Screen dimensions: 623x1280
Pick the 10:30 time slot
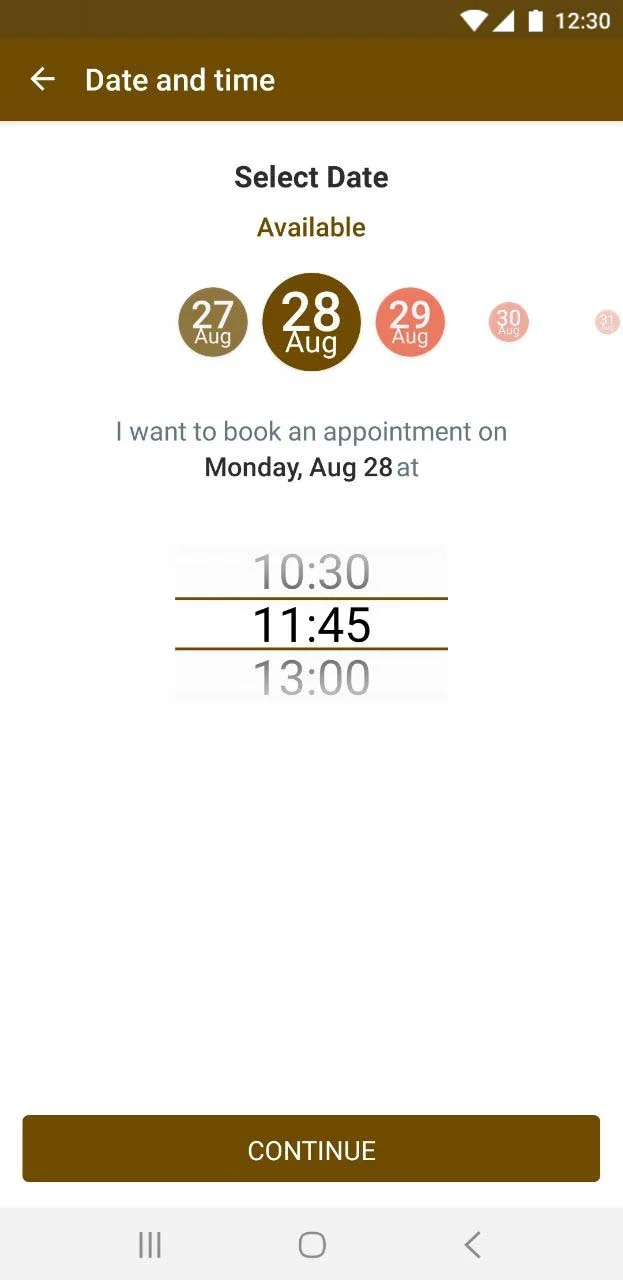point(311,572)
